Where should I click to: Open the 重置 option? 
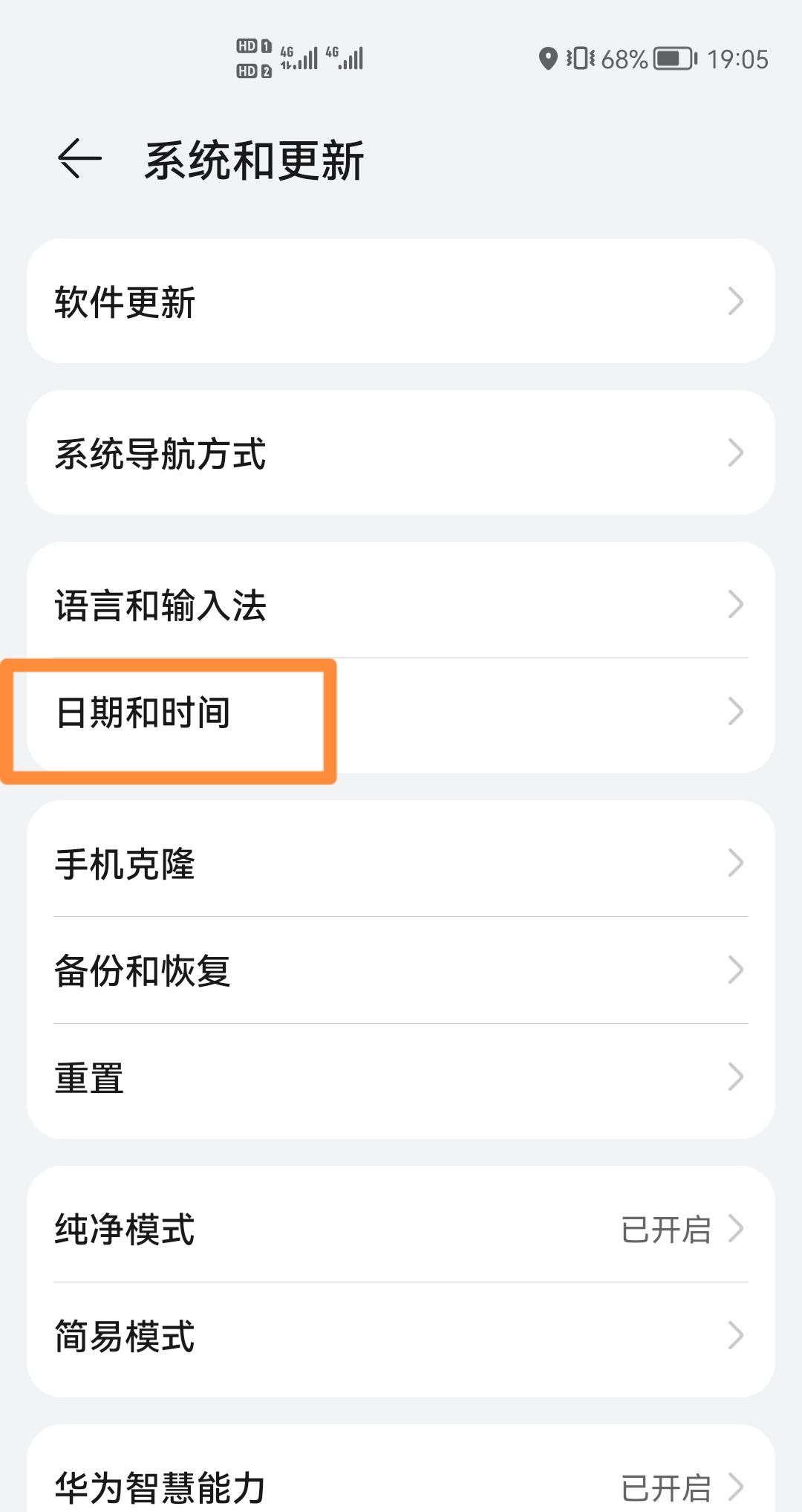401,1077
